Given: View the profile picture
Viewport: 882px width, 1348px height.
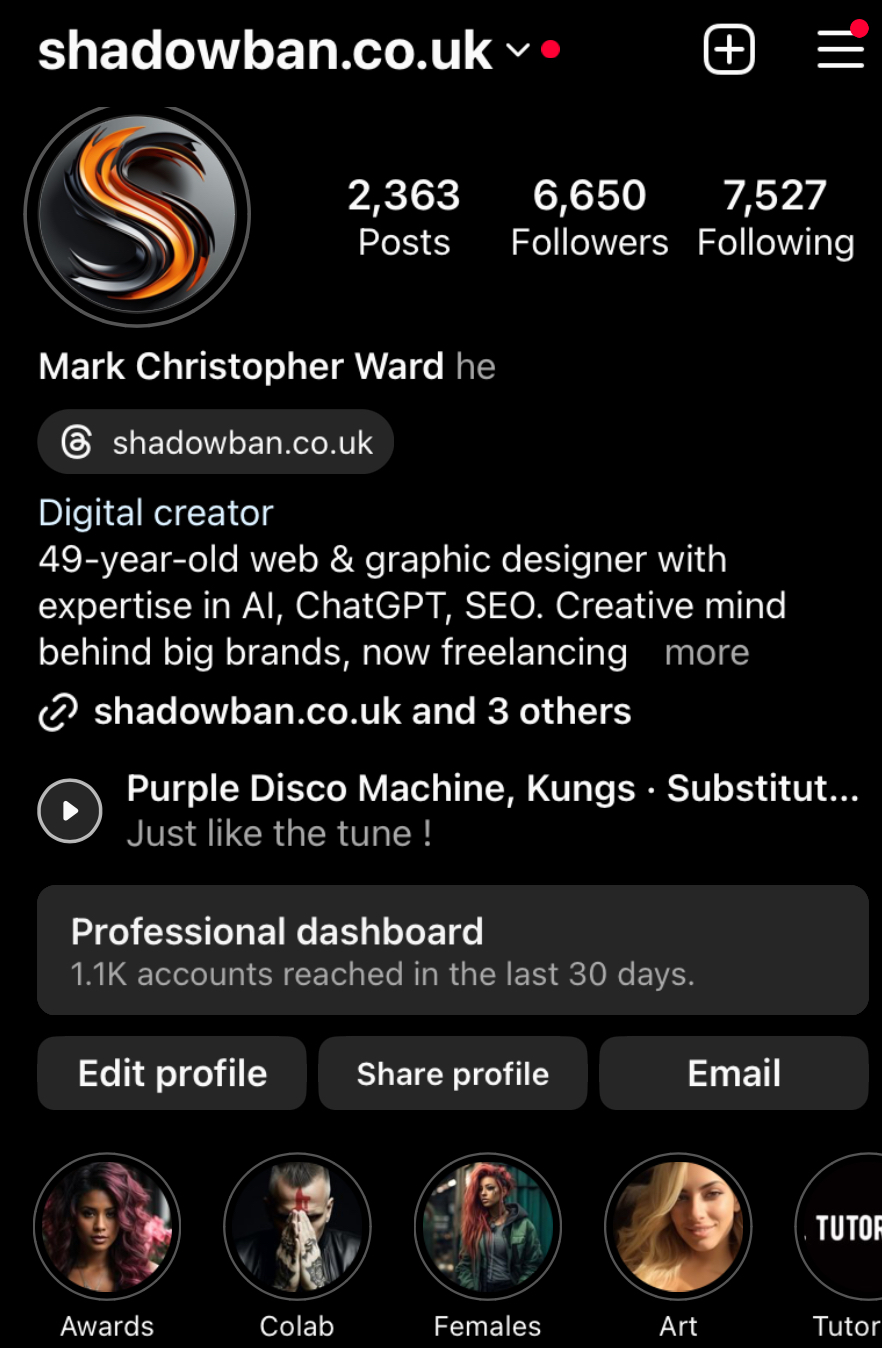Looking at the screenshot, I should [137, 214].
